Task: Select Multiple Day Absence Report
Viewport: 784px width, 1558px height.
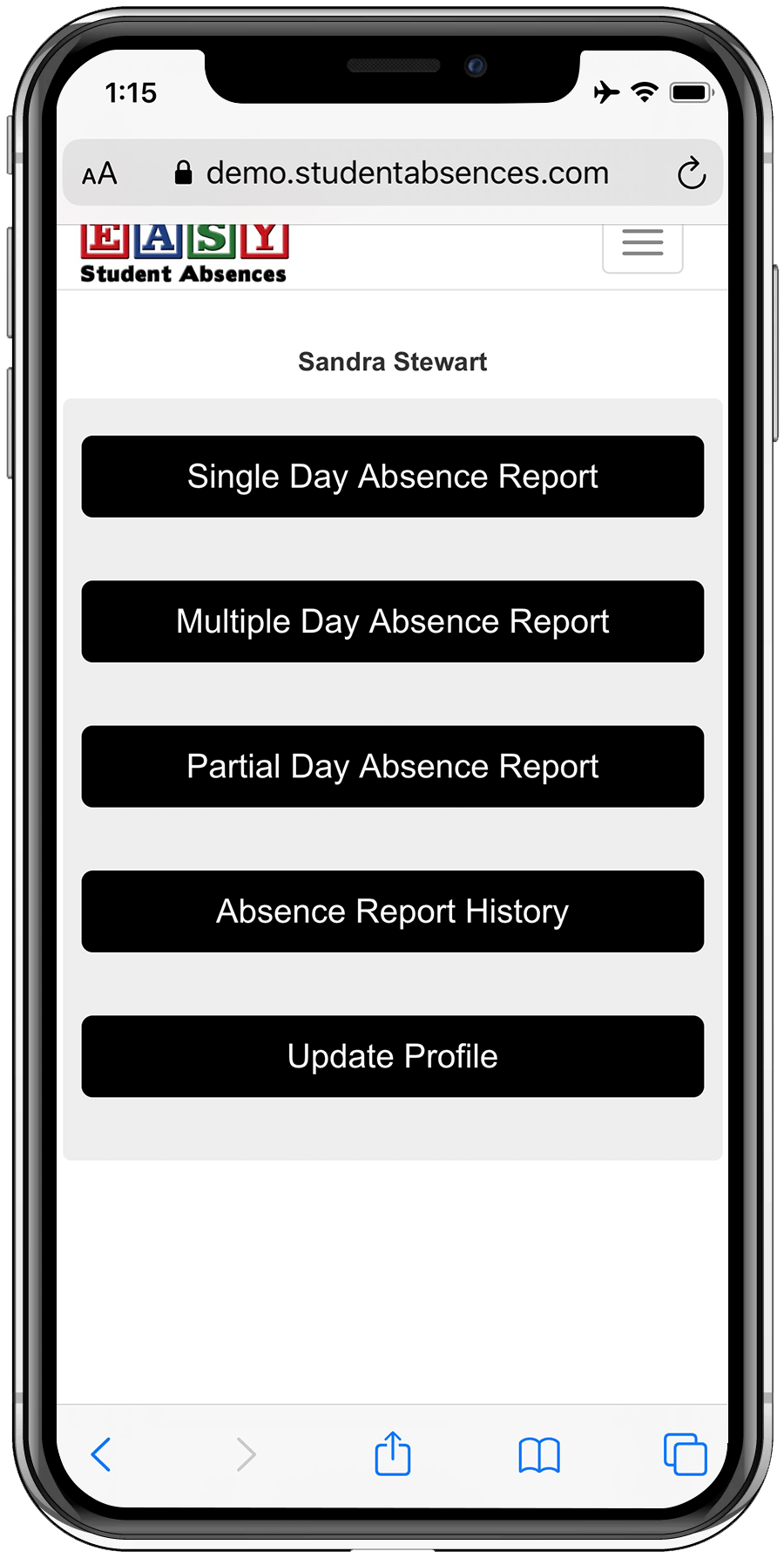Action: [393, 621]
